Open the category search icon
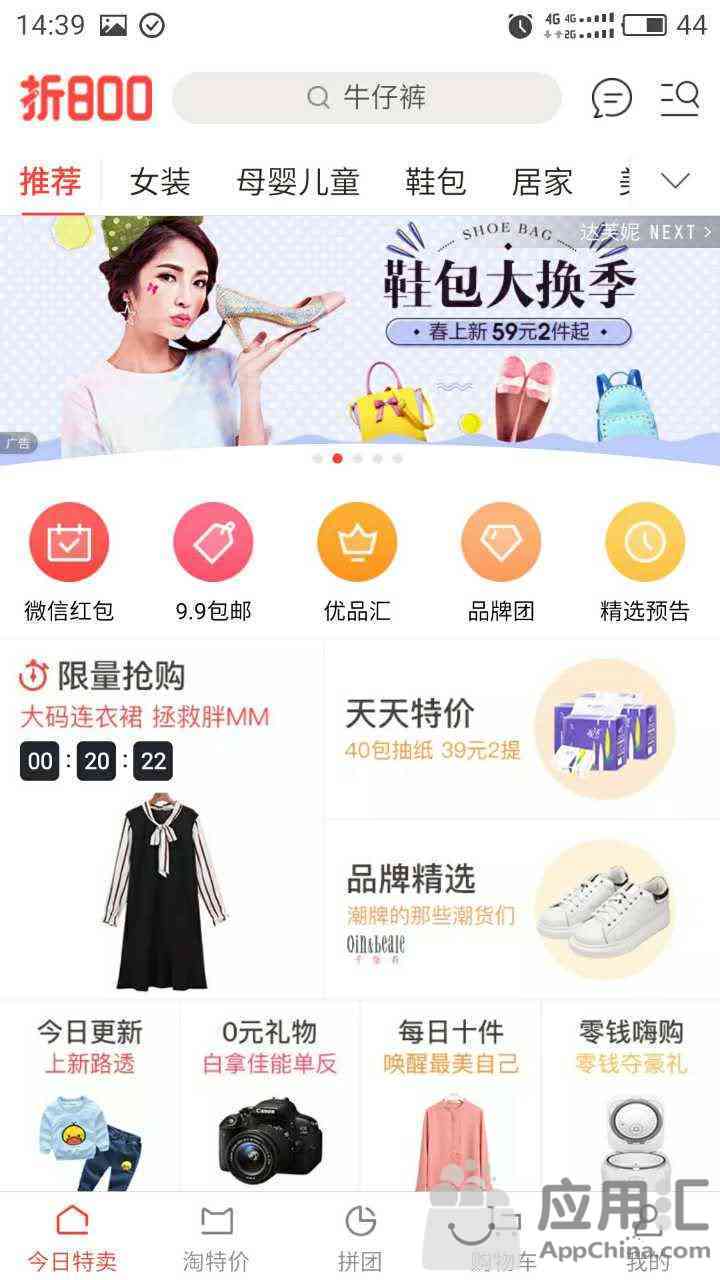This screenshot has height=1280, width=720. click(680, 98)
